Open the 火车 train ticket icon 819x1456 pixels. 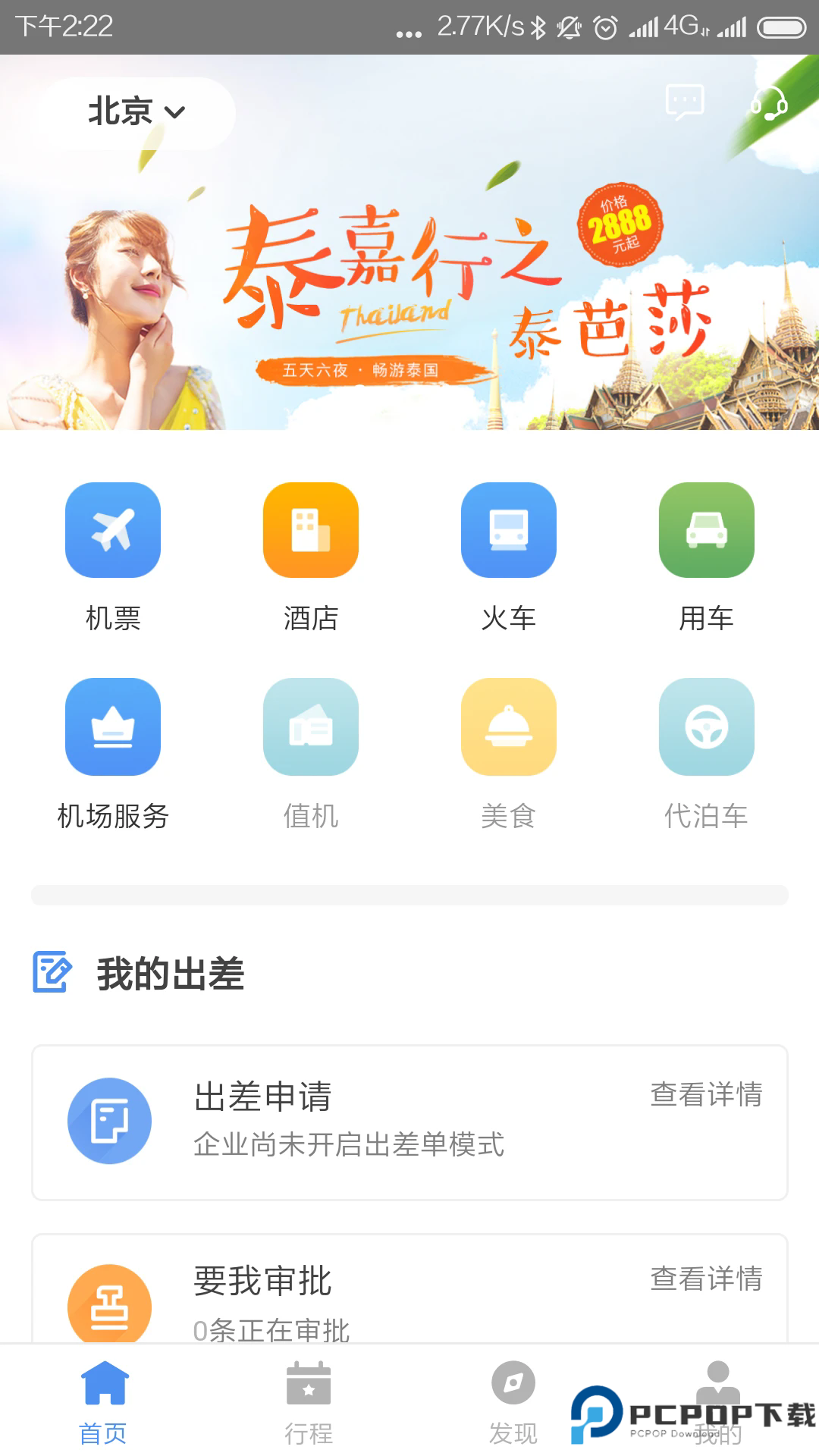click(x=508, y=531)
